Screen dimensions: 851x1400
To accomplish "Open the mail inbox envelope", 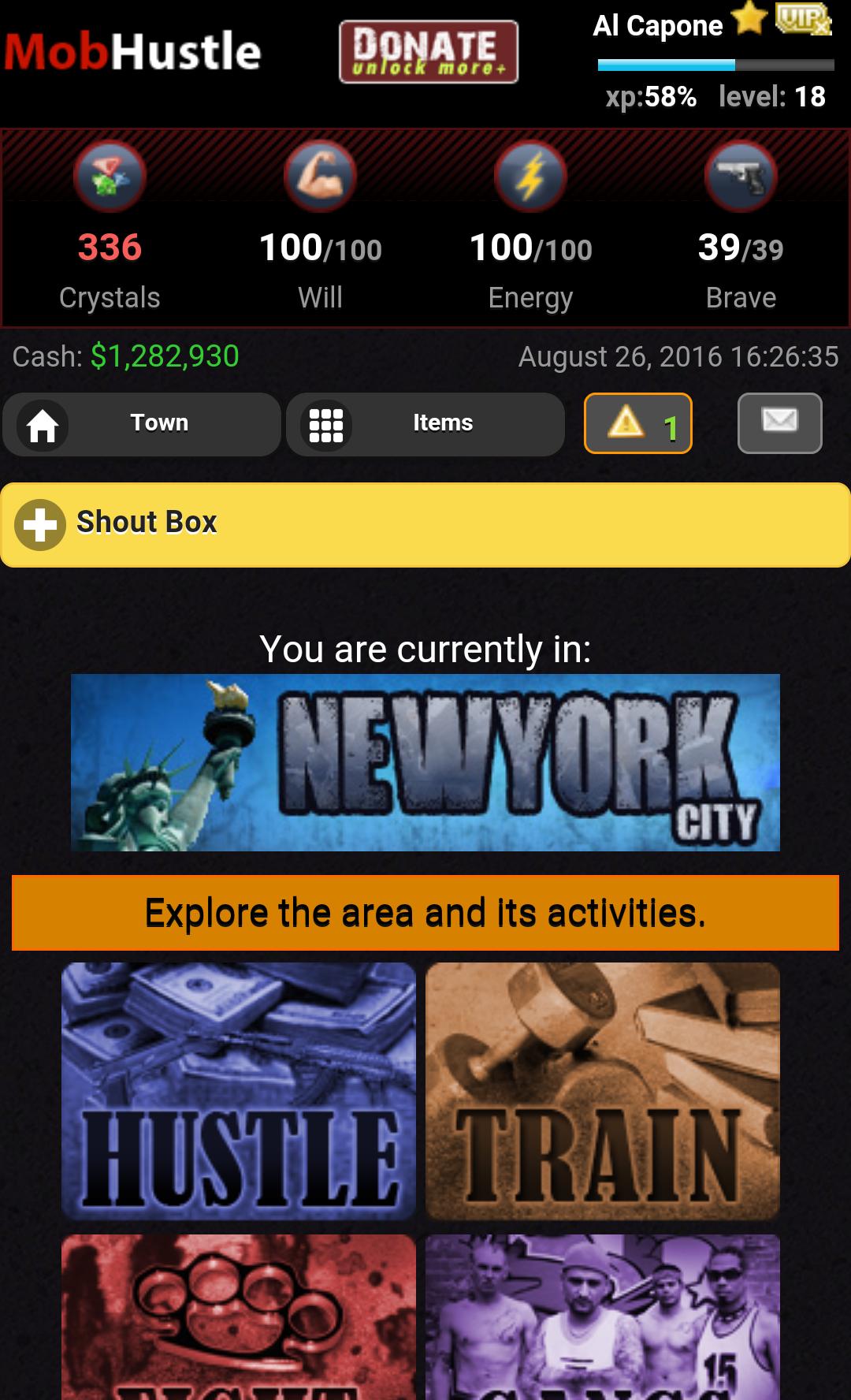I will 779,423.
